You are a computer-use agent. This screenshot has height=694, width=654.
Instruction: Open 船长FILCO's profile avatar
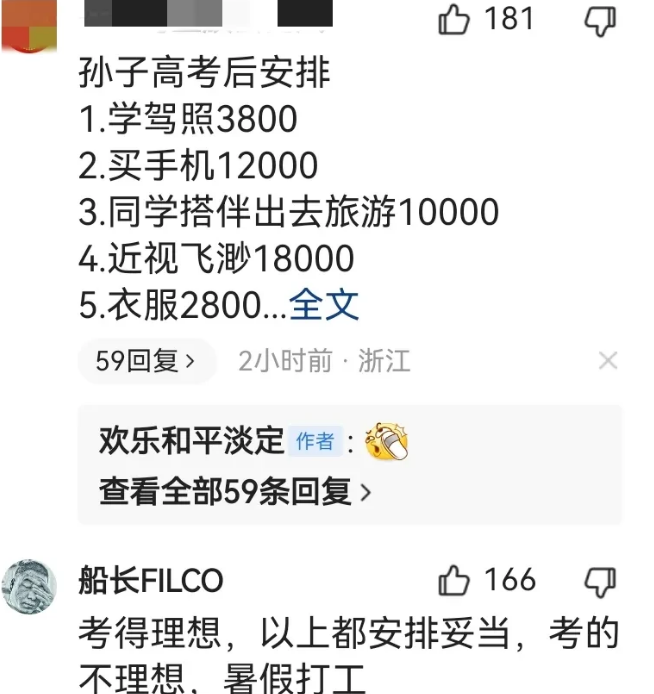click(29, 587)
